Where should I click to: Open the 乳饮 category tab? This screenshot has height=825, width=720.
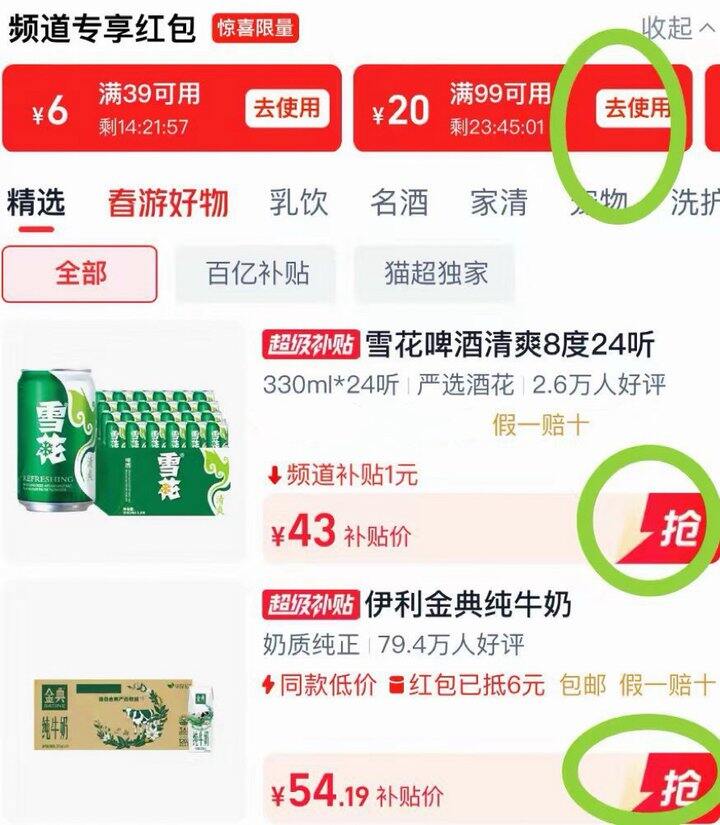[298, 203]
